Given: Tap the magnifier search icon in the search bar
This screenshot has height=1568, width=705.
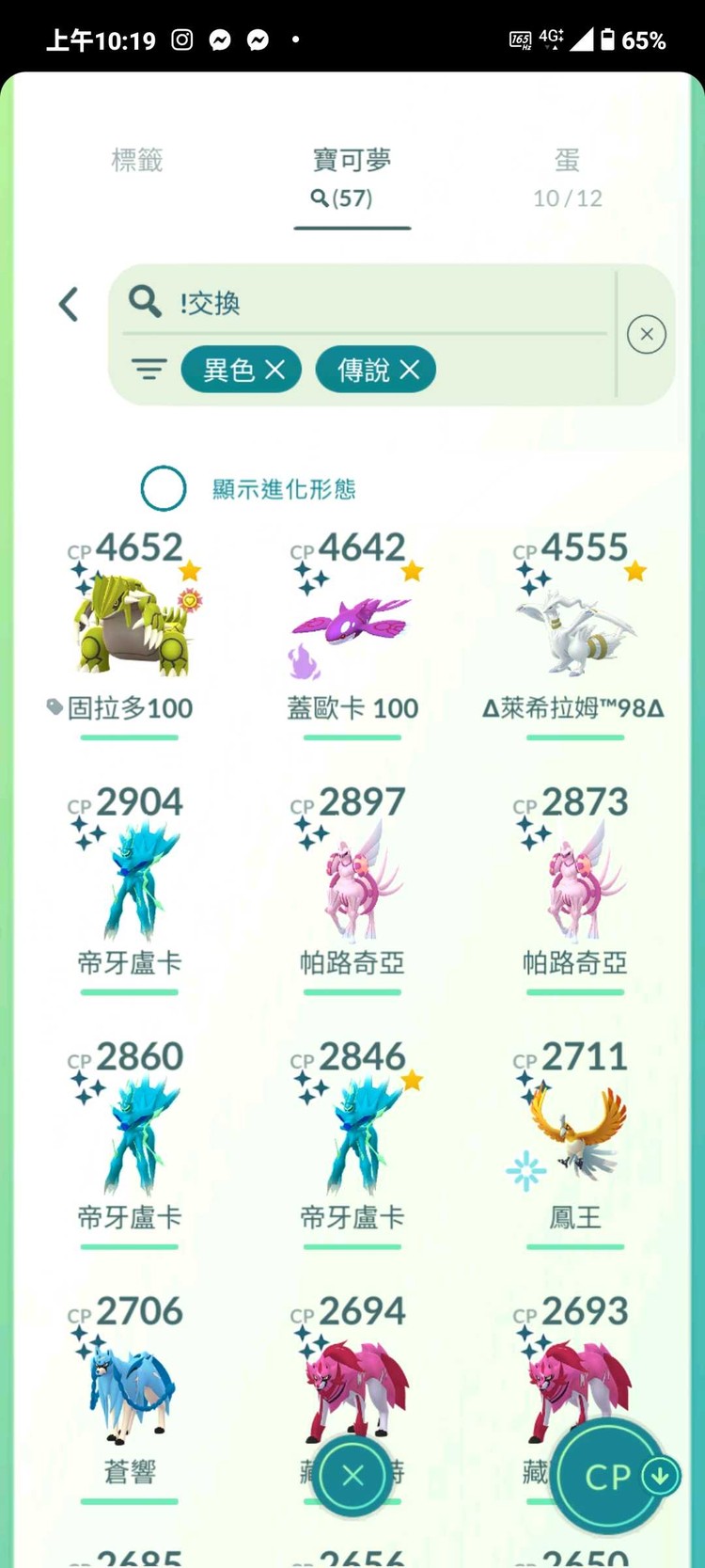Looking at the screenshot, I should point(145,303).
